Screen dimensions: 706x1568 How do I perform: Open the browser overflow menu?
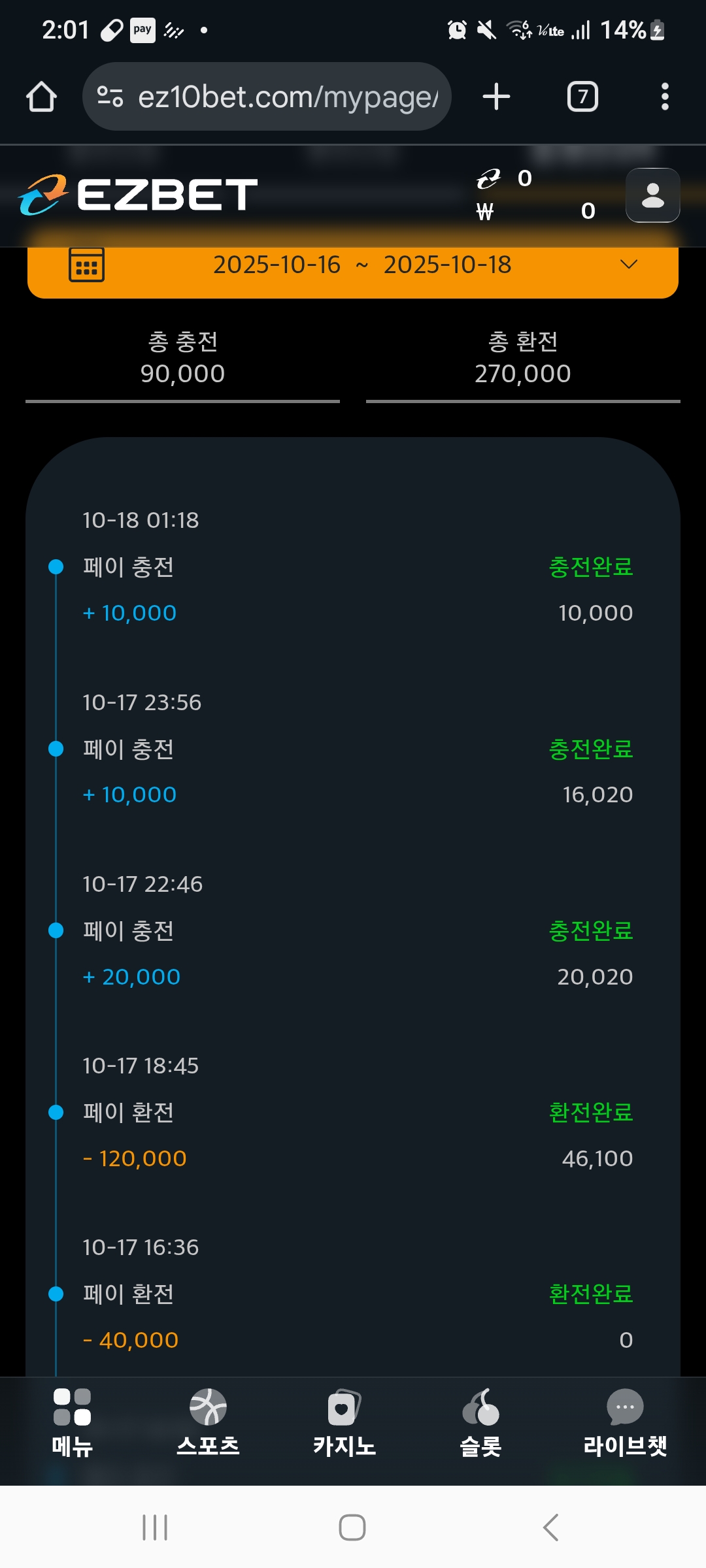point(665,97)
